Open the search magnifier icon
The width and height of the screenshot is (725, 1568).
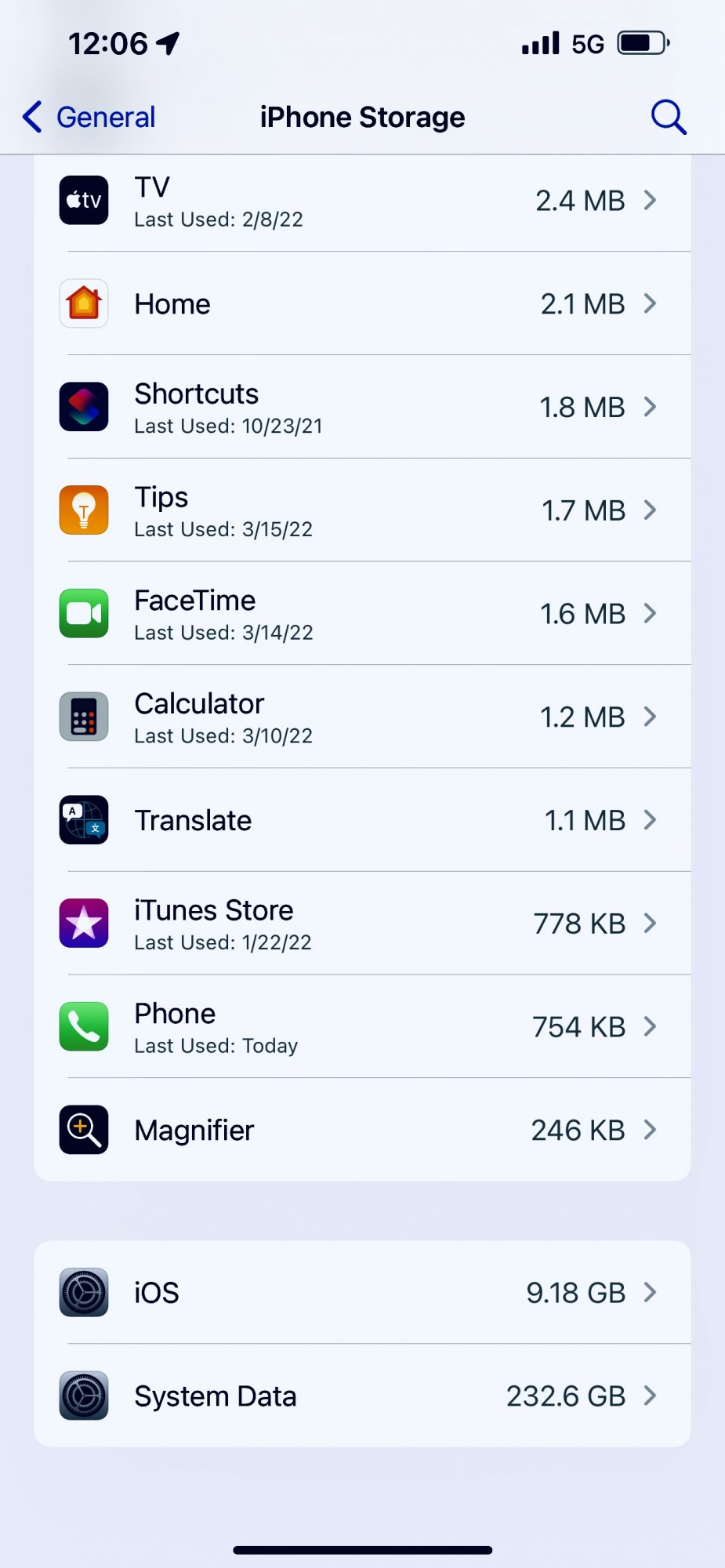pyautogui.click(x=668, y=118)
